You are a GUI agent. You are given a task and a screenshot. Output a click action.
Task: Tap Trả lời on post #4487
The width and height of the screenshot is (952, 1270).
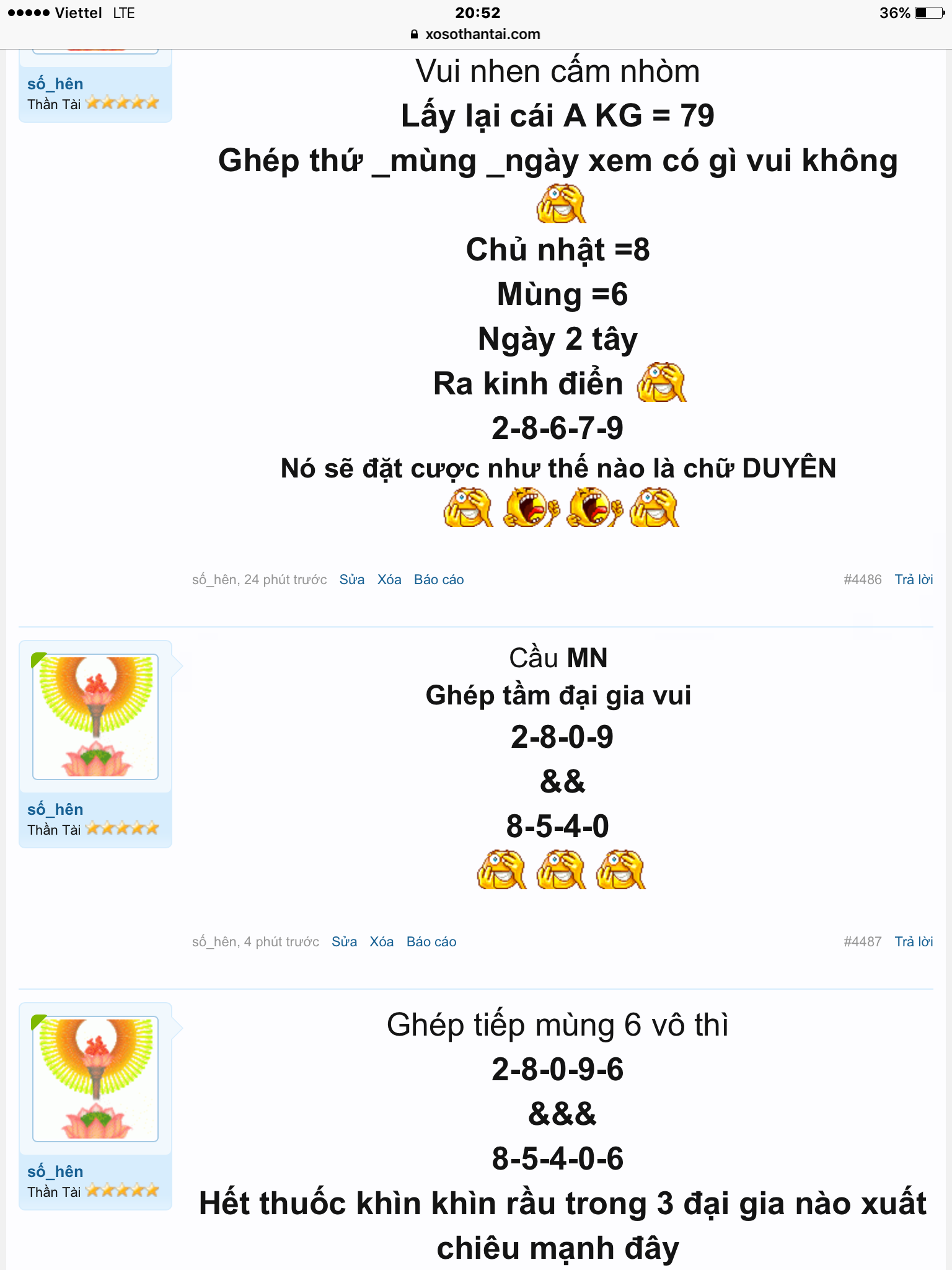(x=914, y=942)
